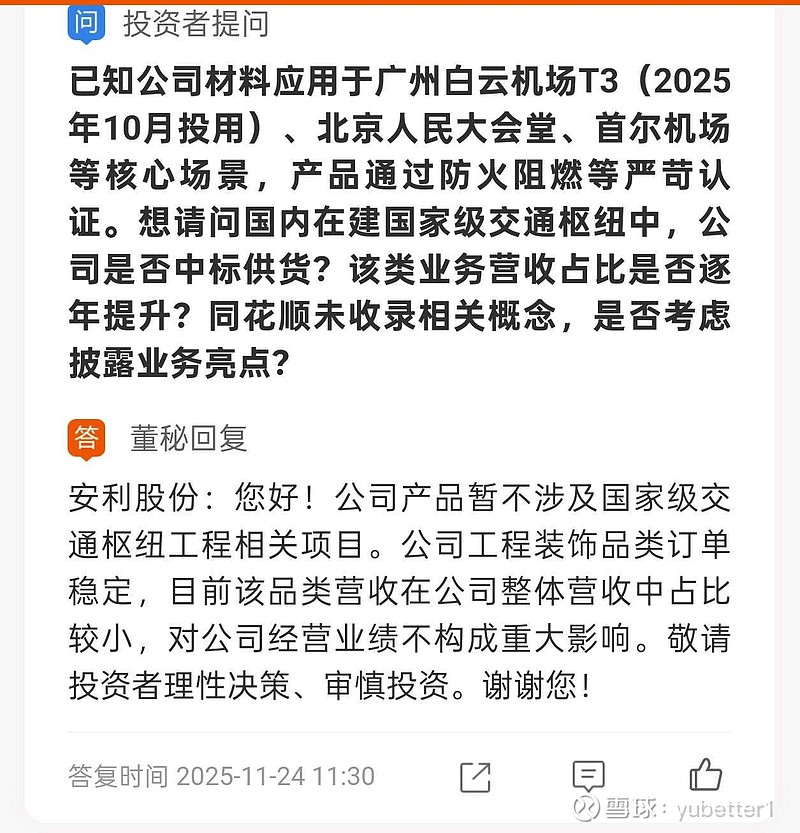Image resolution: width=800 pixels, height=833 pixels.
Task: Click the question text block to expand it
Action: click(x=400, y=220)
